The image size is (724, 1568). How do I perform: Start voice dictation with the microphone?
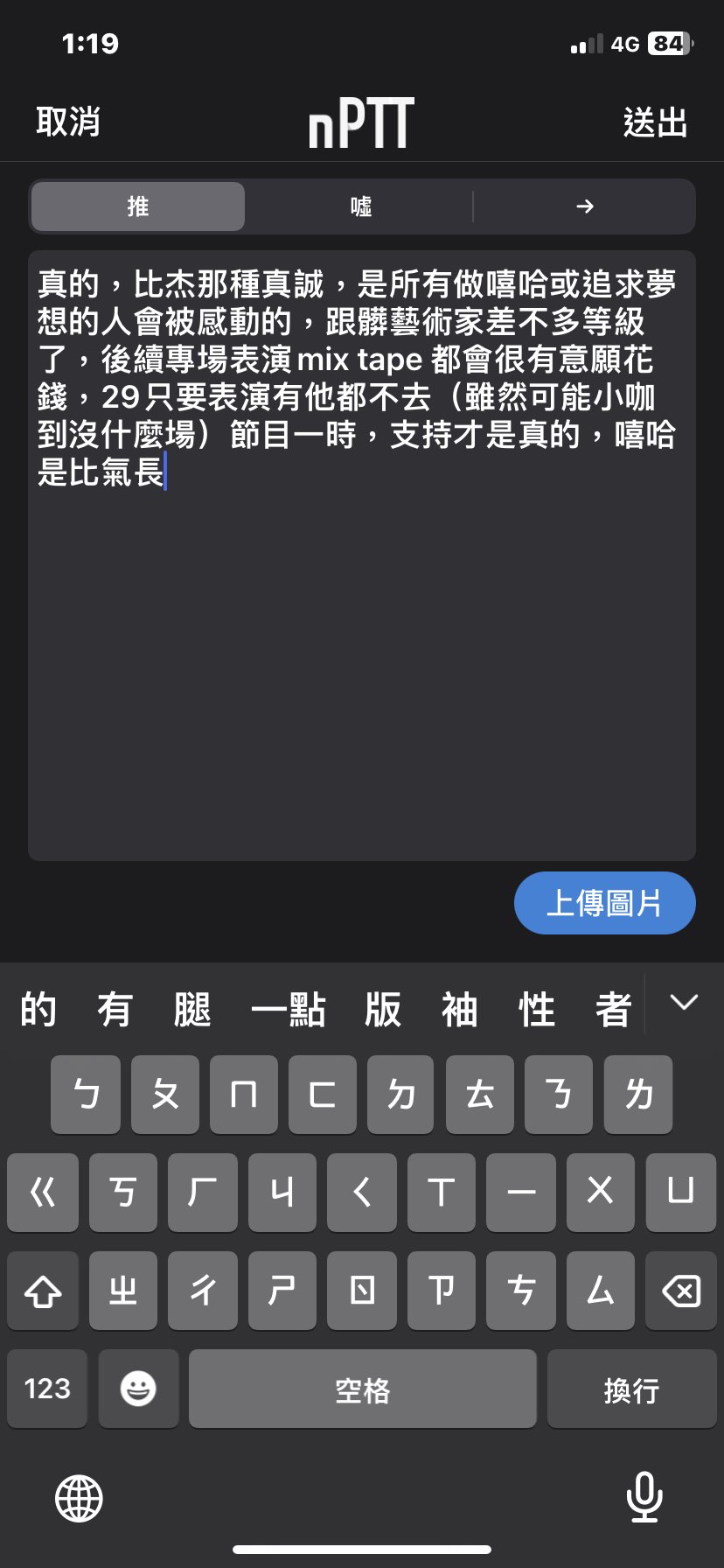pyautogui.click(x=644, y=1497)
